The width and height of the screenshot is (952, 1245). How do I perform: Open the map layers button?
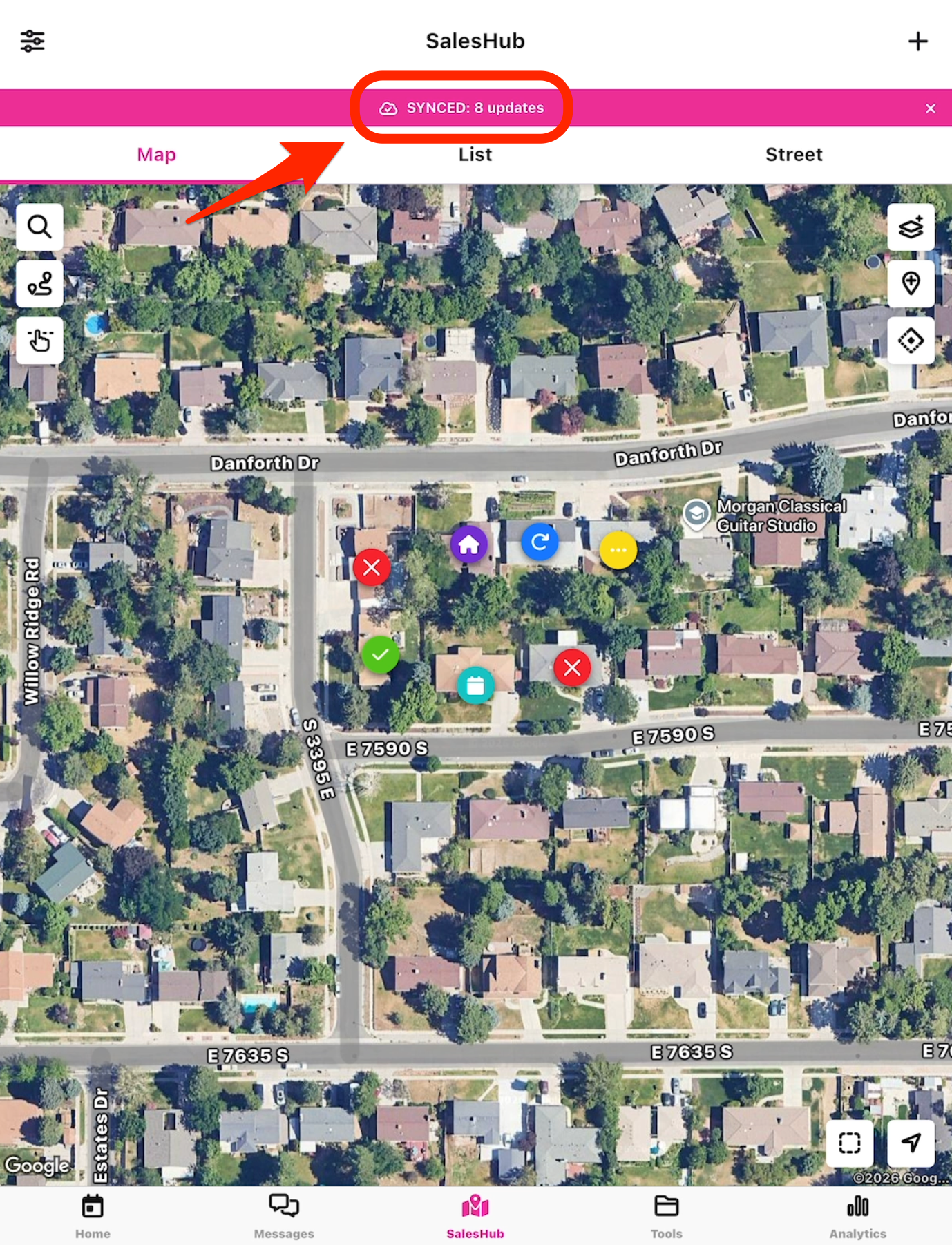[911, 227]
